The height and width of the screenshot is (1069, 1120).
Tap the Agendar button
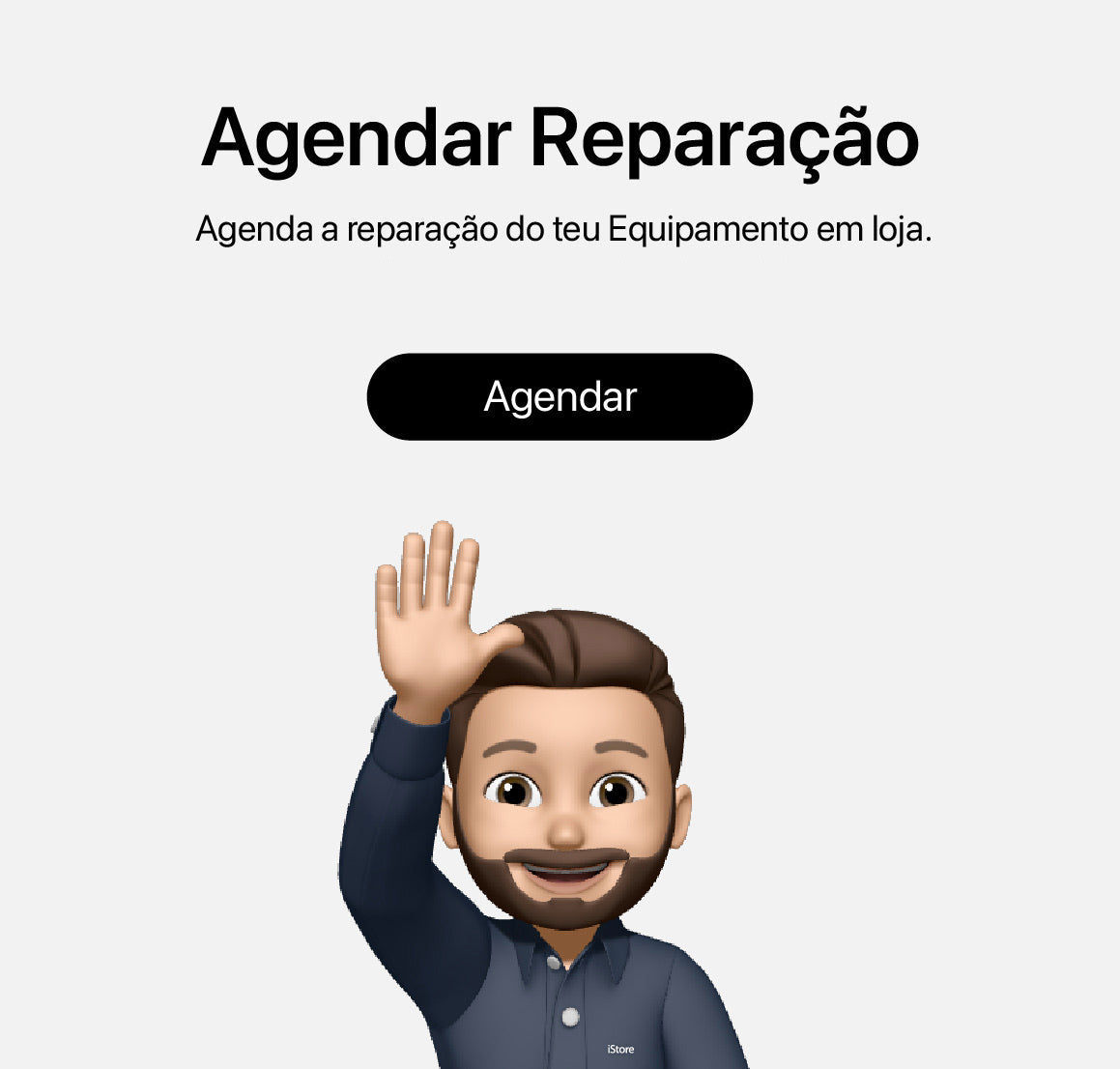point(560,396)
